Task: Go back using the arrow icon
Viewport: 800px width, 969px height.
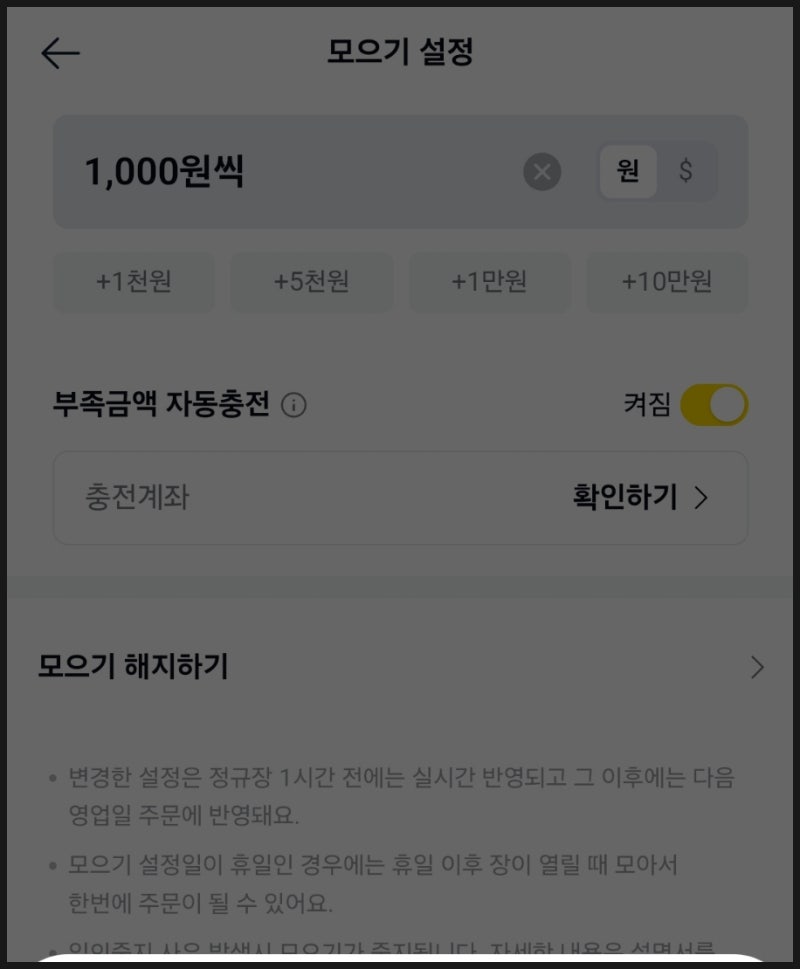Action: (60, 53)
